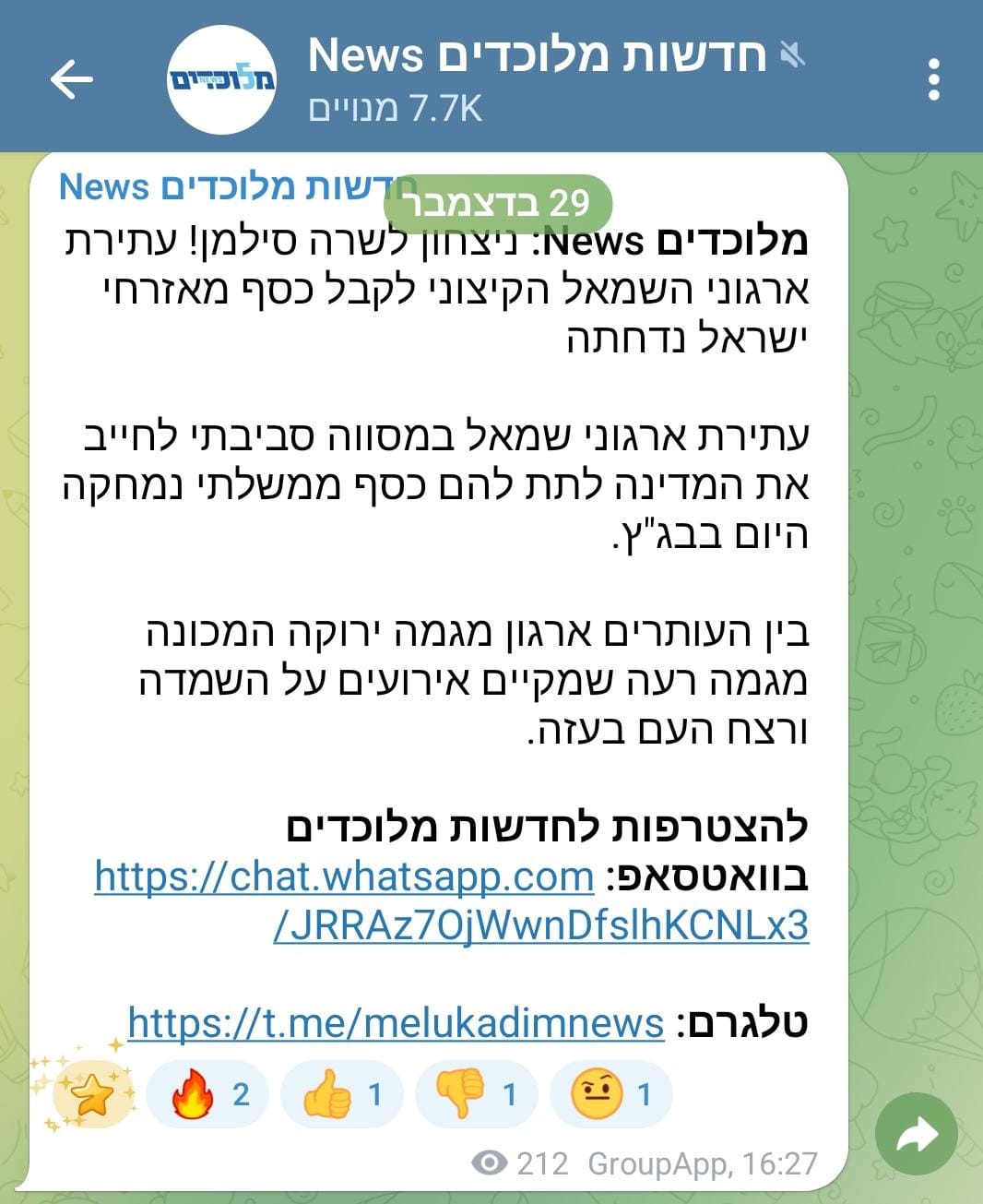Open the t.me/melukadimnews Telegram link
Screen dimensions: 983x1204
[396, 1022]
